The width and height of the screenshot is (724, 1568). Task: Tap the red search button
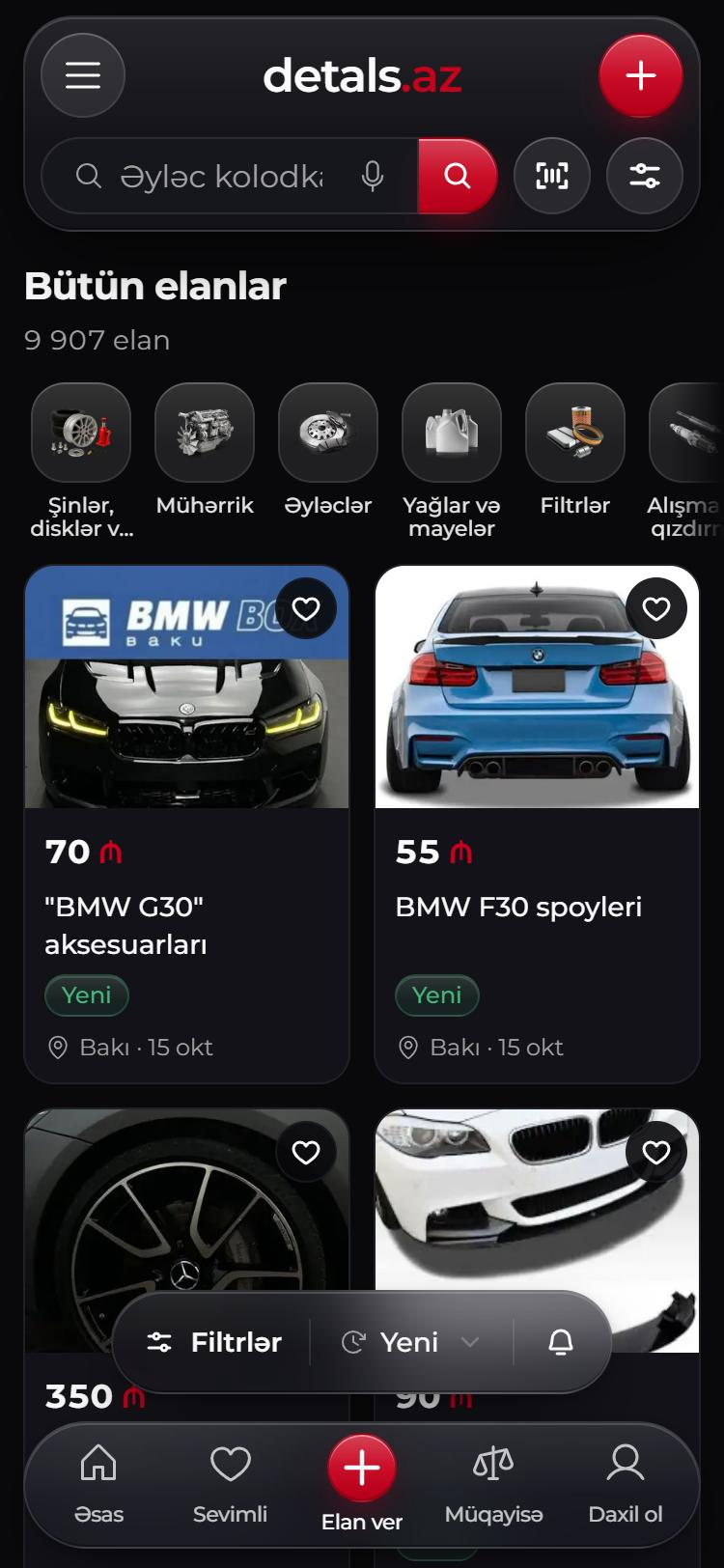coord(458,176)
